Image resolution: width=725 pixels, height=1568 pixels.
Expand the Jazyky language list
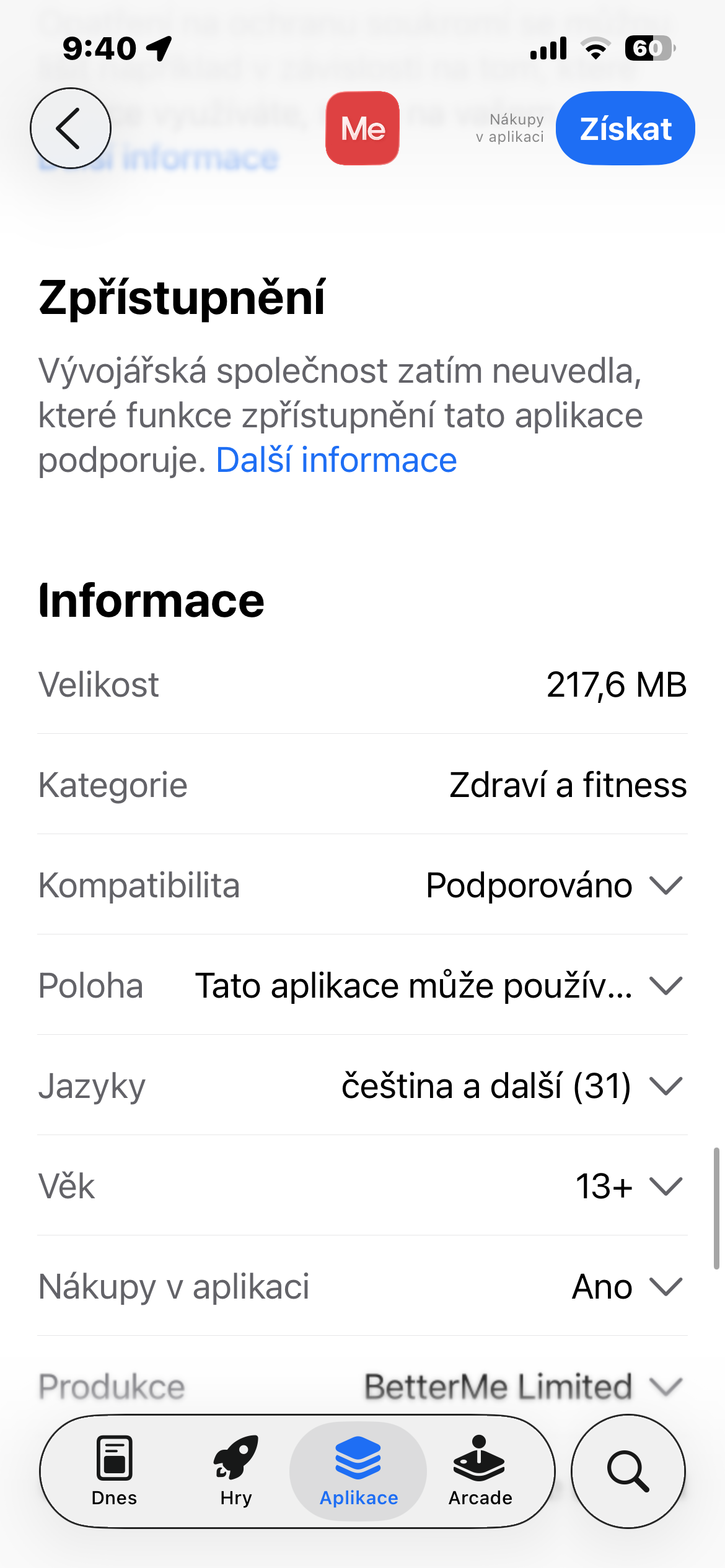click(x=666, y=1086)
